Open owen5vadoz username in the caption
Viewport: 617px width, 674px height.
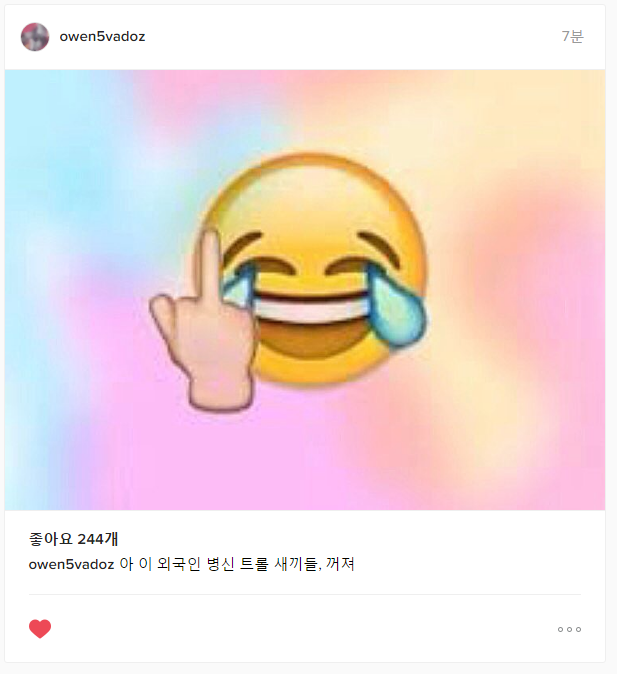71,564
